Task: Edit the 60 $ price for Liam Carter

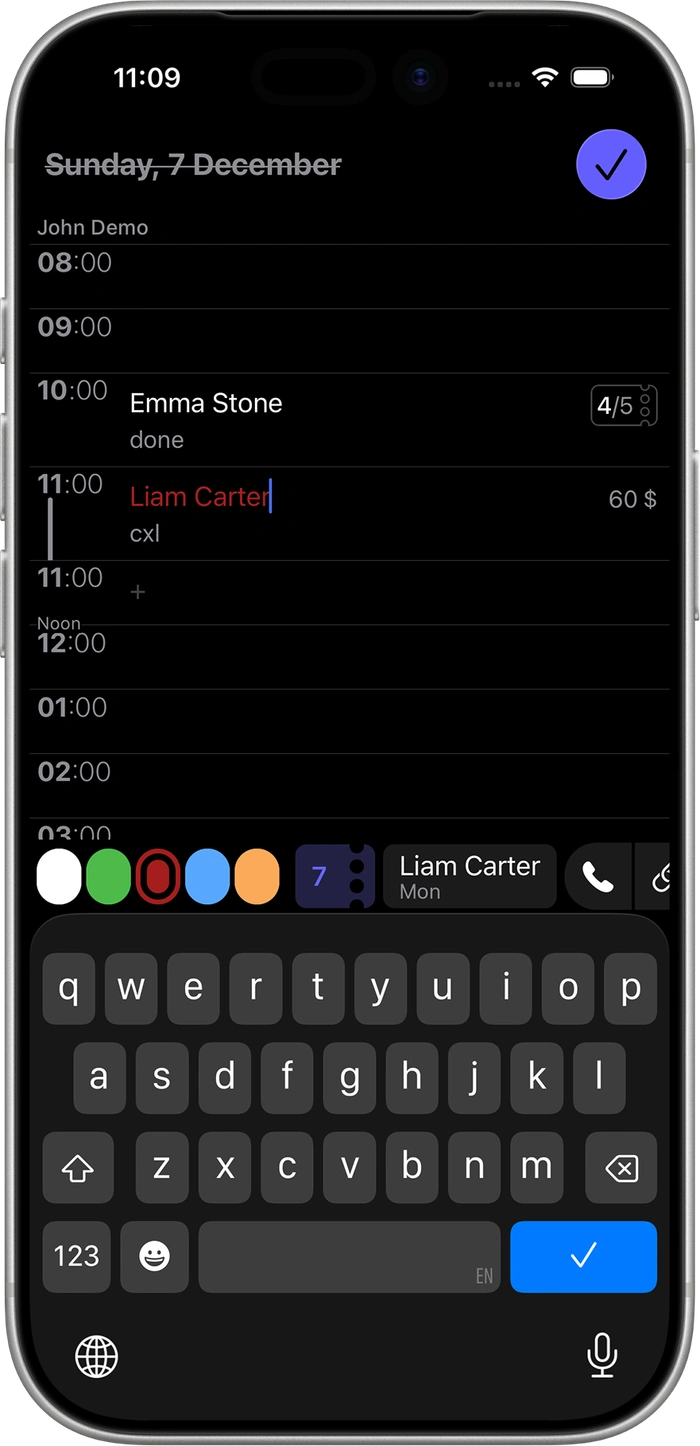Action: pos(632,499)
